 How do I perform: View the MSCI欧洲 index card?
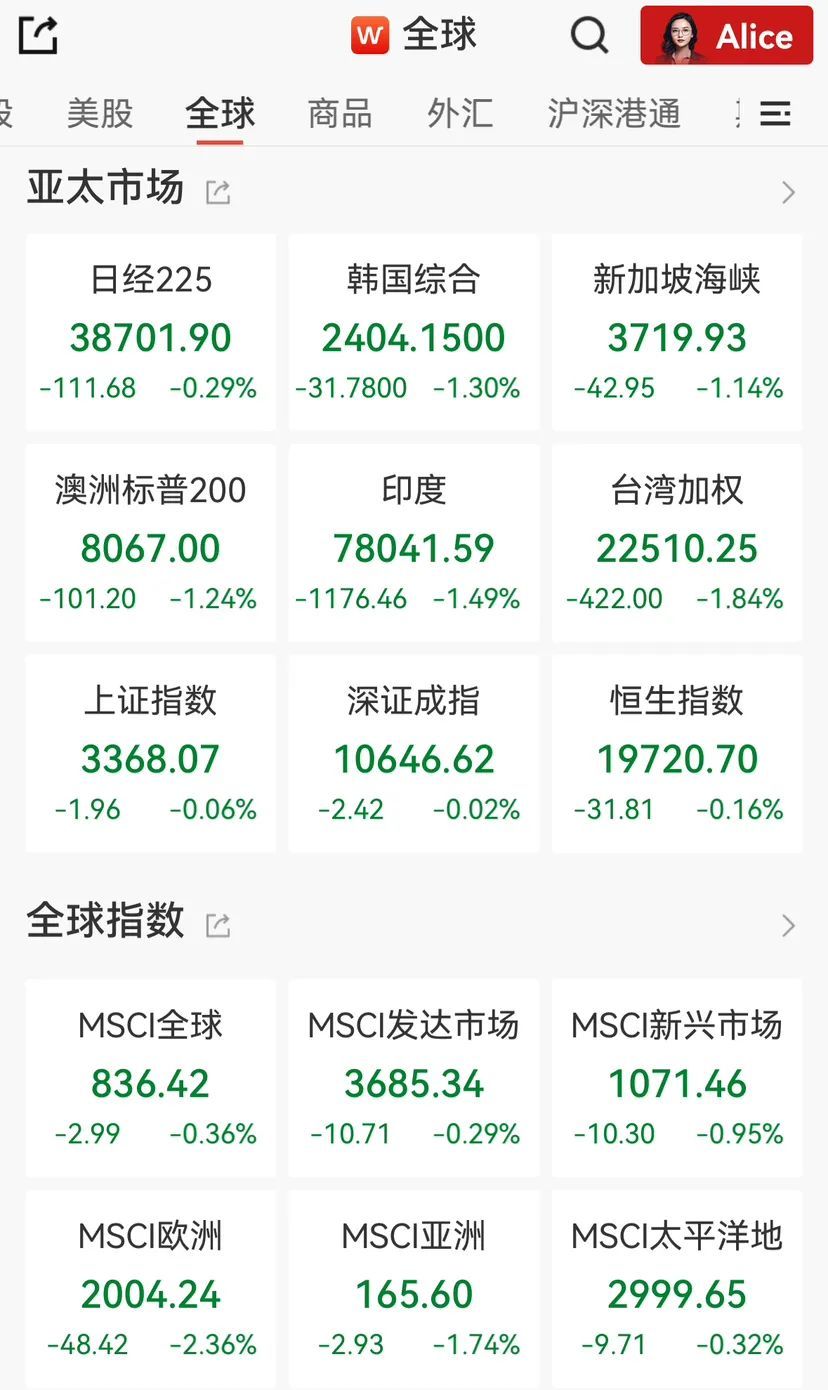pos(151,1288)
